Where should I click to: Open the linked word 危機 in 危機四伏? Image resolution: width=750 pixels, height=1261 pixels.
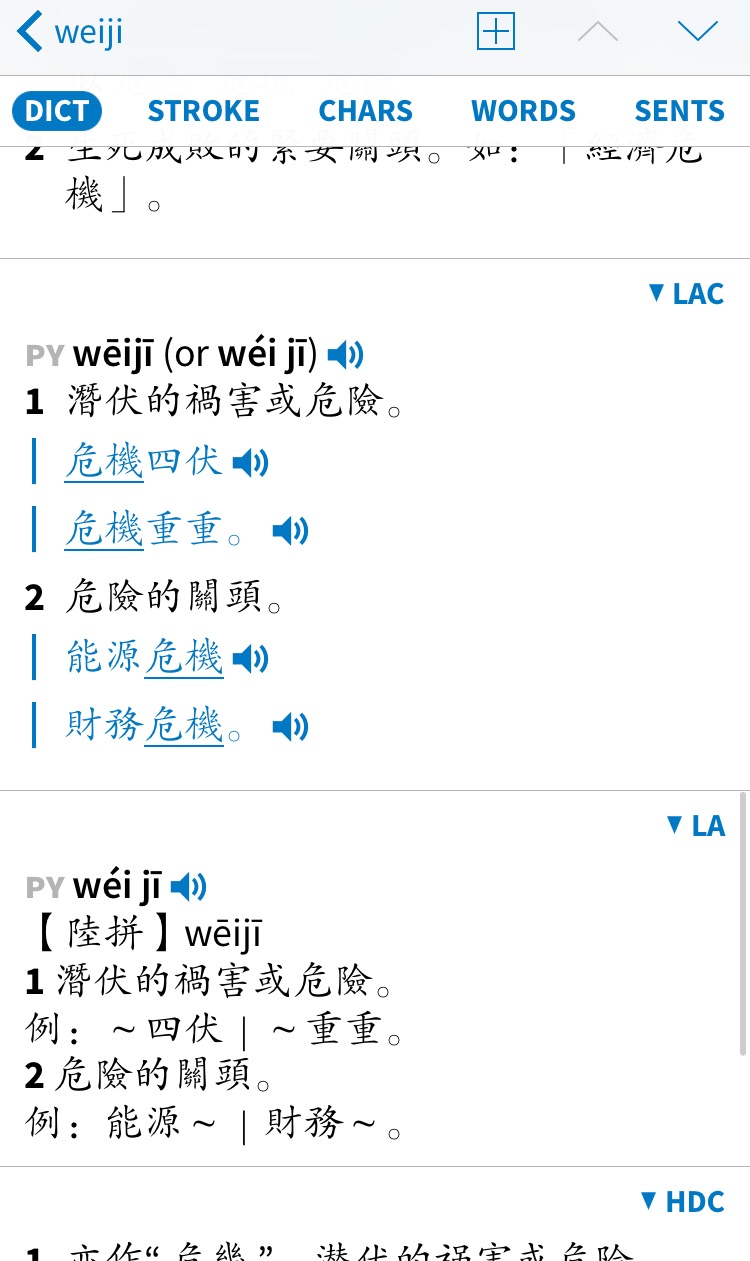[104, 462]
